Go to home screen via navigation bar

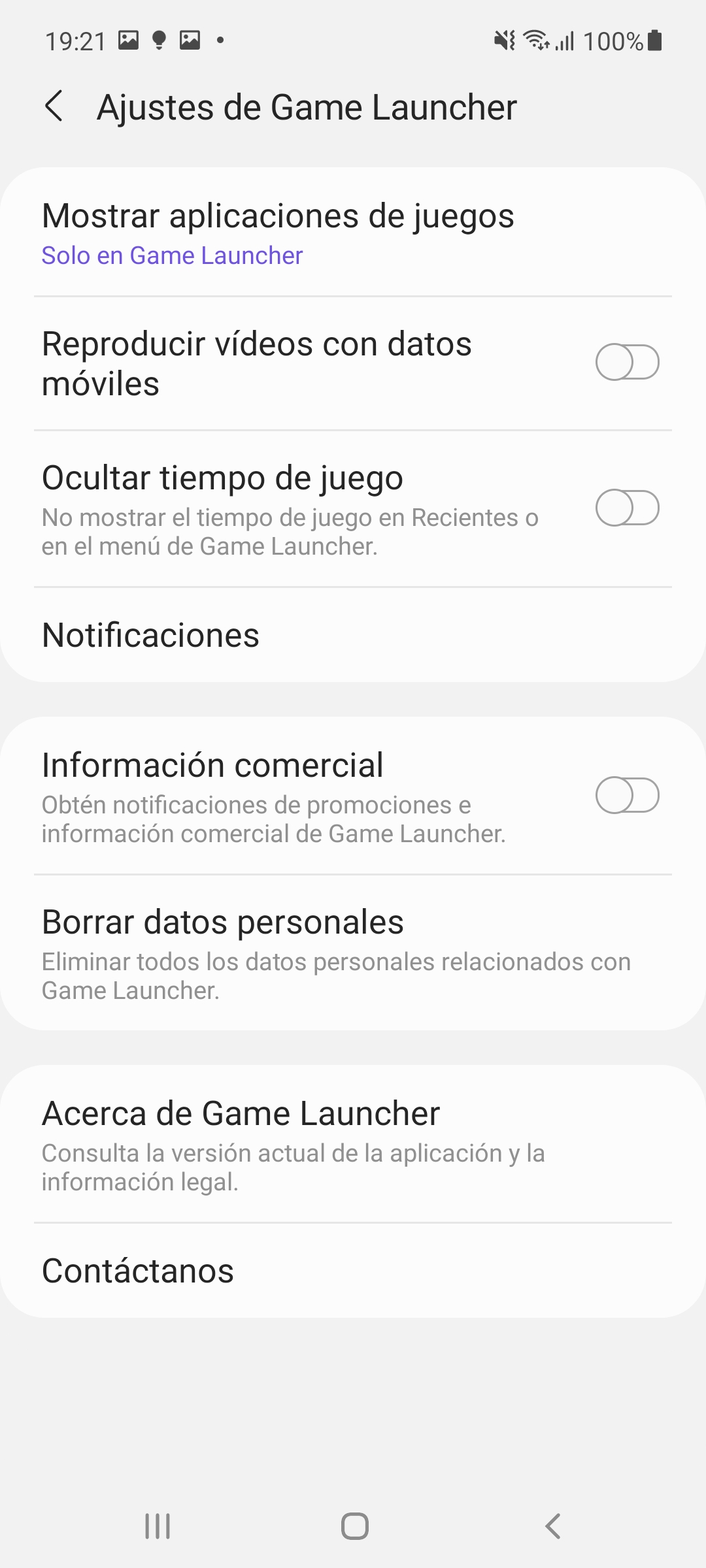354,1527
